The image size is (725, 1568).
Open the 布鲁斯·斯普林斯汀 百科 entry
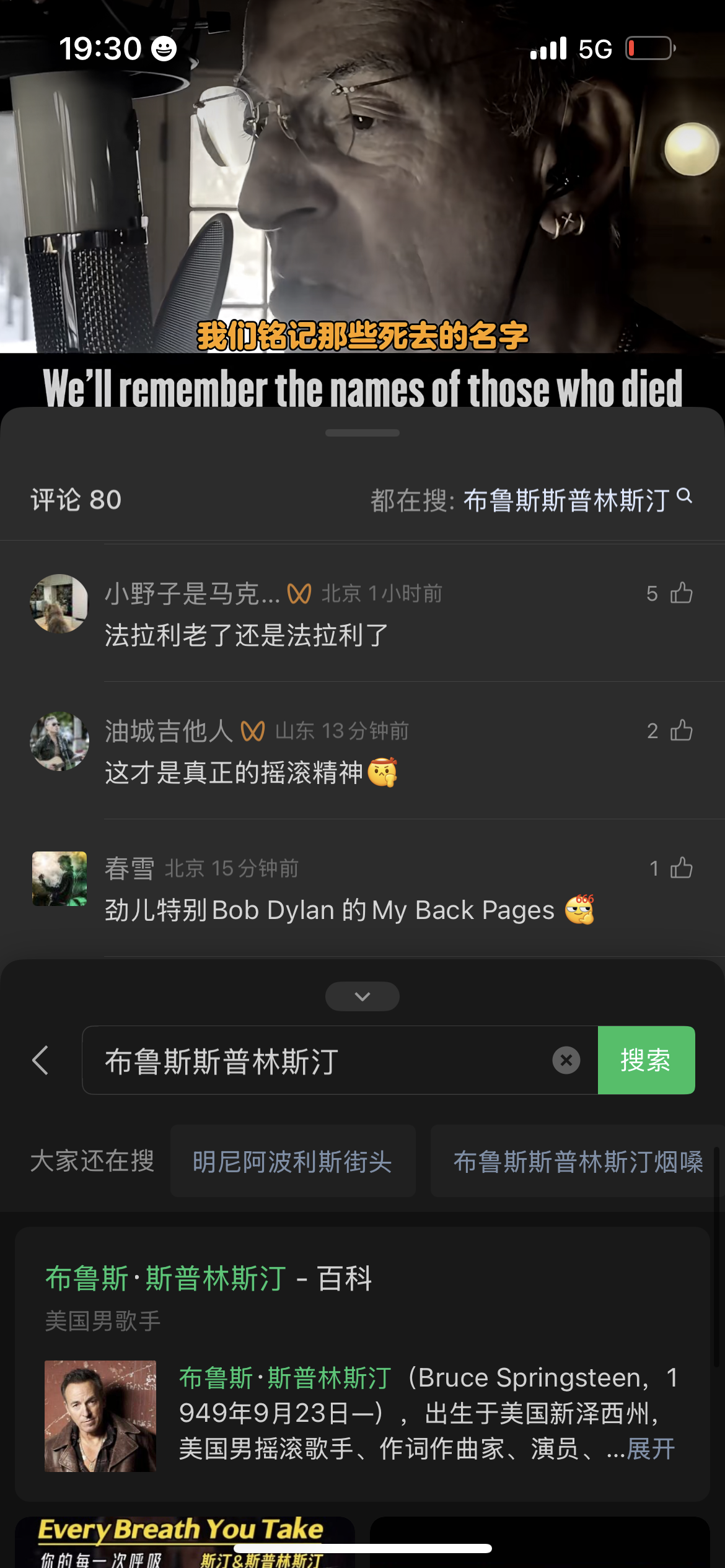coord(209,1279)
